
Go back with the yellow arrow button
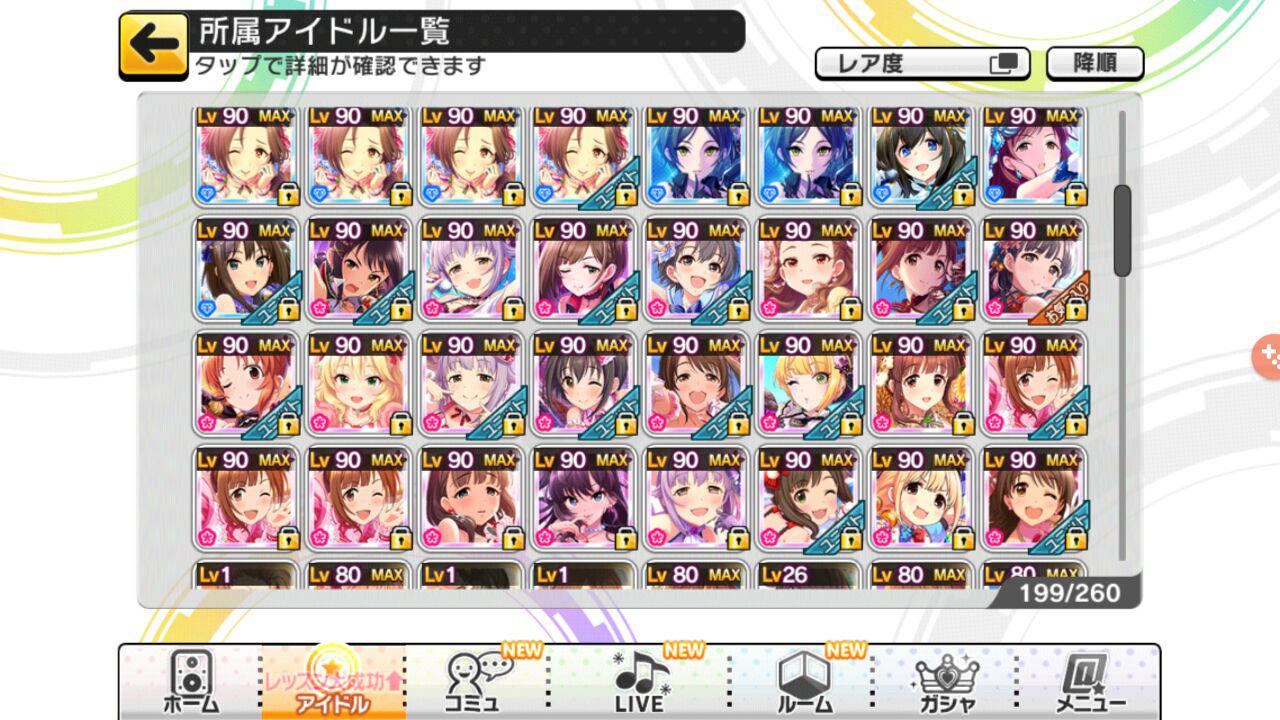point(153,45)
